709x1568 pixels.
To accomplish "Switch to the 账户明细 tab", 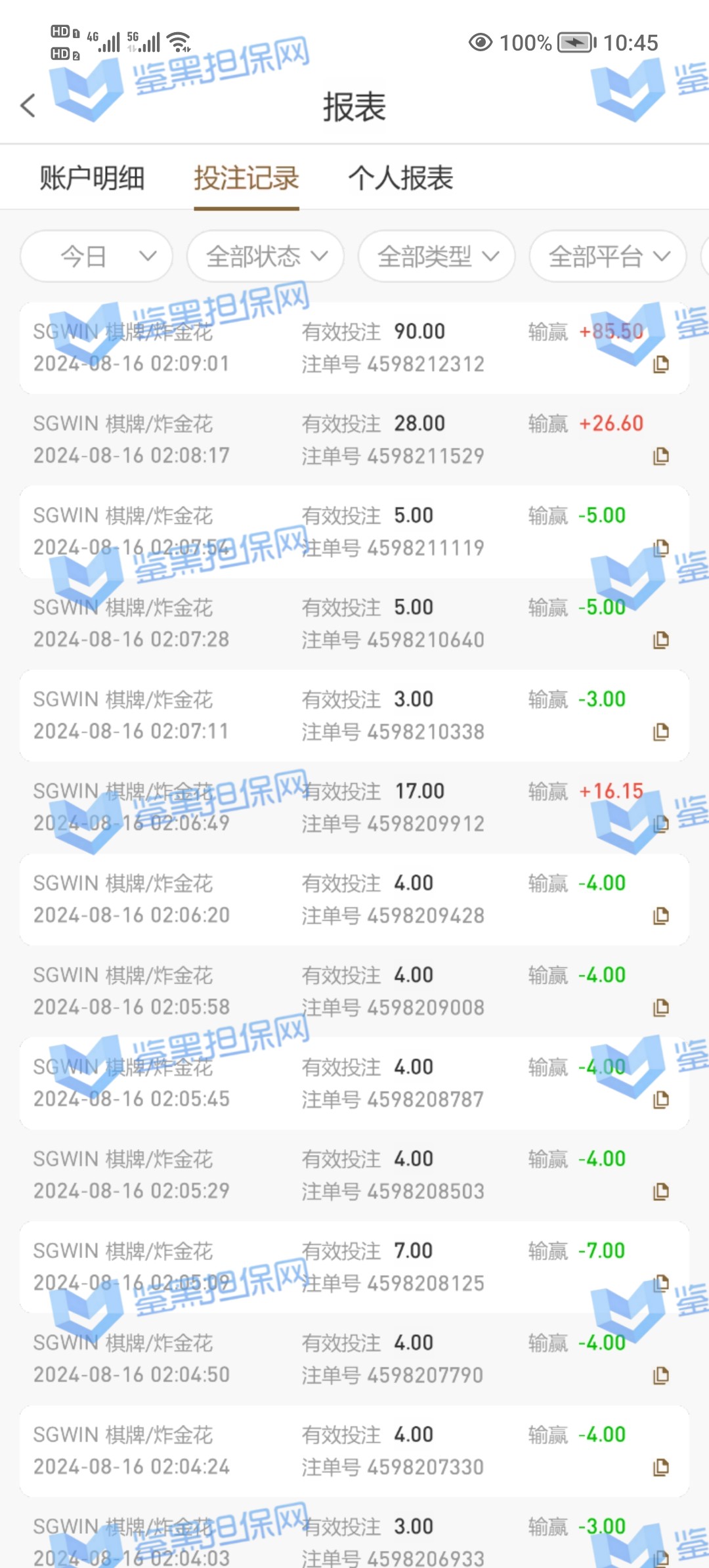I will click(x=92, y=178).
